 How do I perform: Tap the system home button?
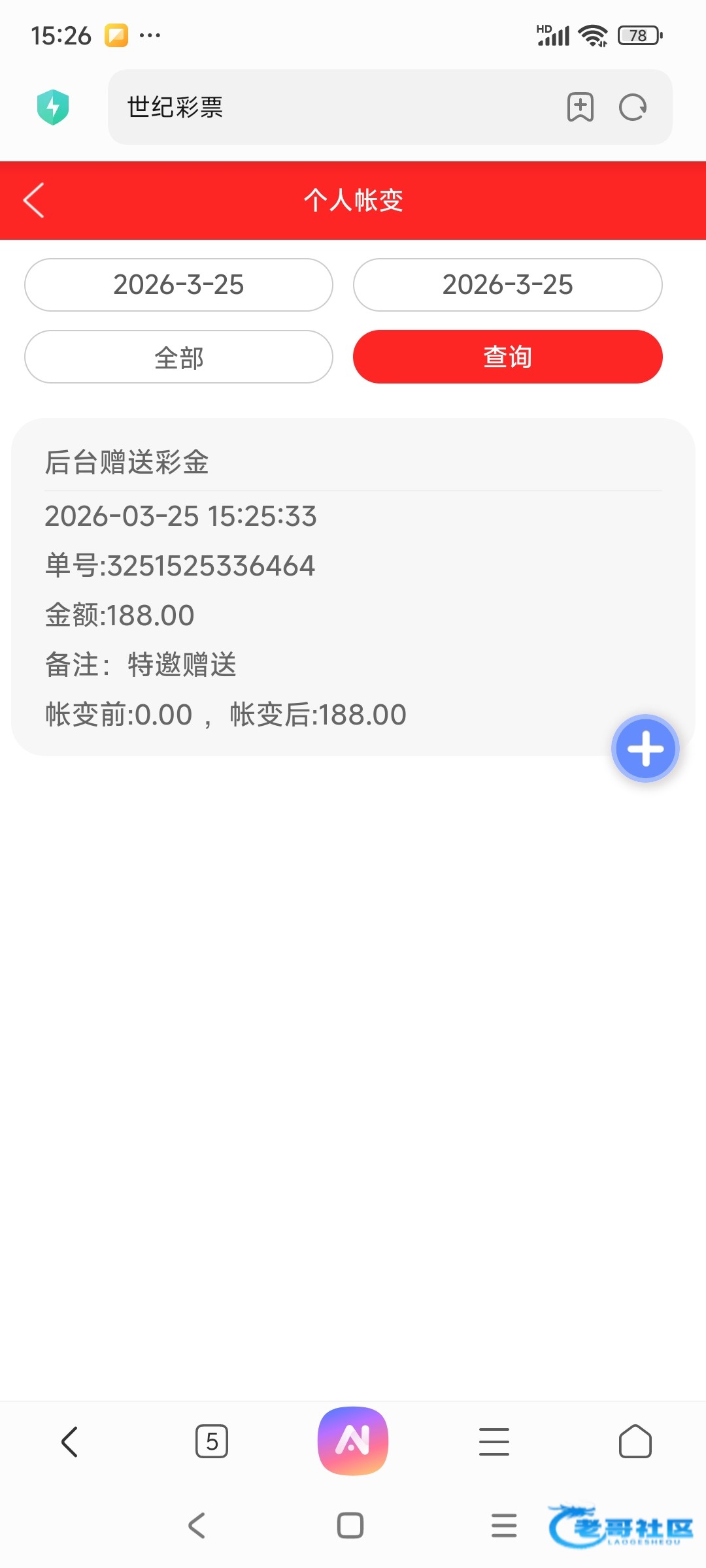click(350, 1526)
